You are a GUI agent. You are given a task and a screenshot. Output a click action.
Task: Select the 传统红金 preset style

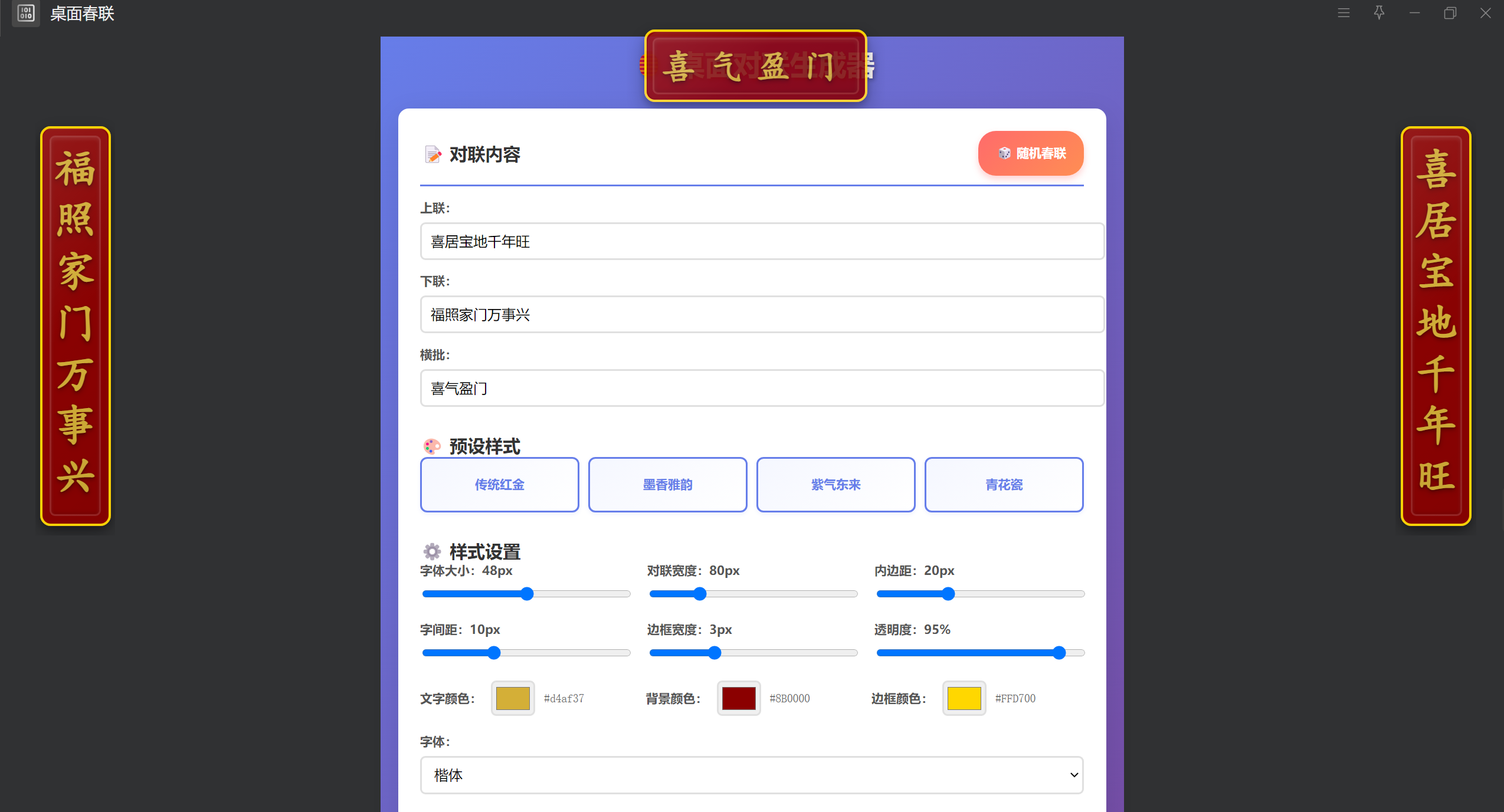click(499, 485)
